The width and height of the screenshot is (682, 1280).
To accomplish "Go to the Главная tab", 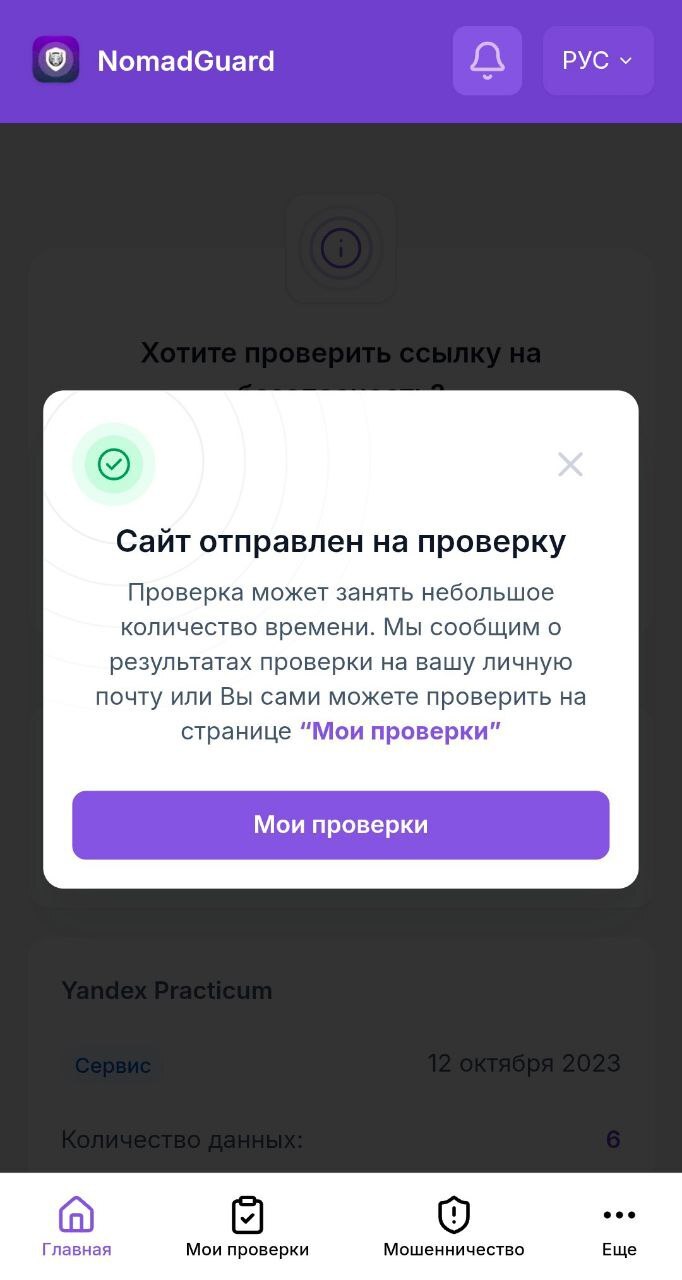I will pyautogui.click(x=77, y=1227).
